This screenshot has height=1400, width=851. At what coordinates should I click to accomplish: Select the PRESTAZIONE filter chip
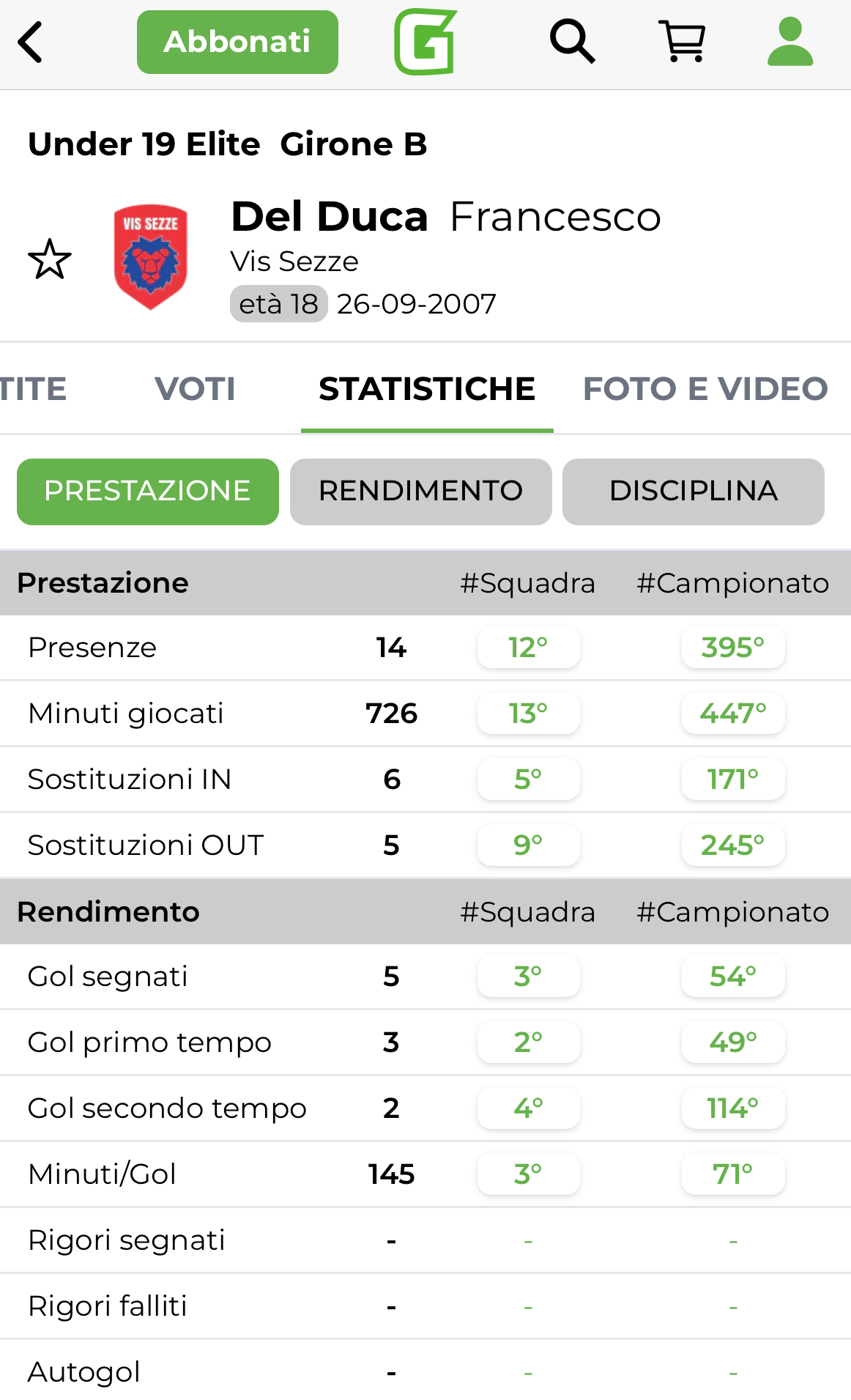point(148,492)
